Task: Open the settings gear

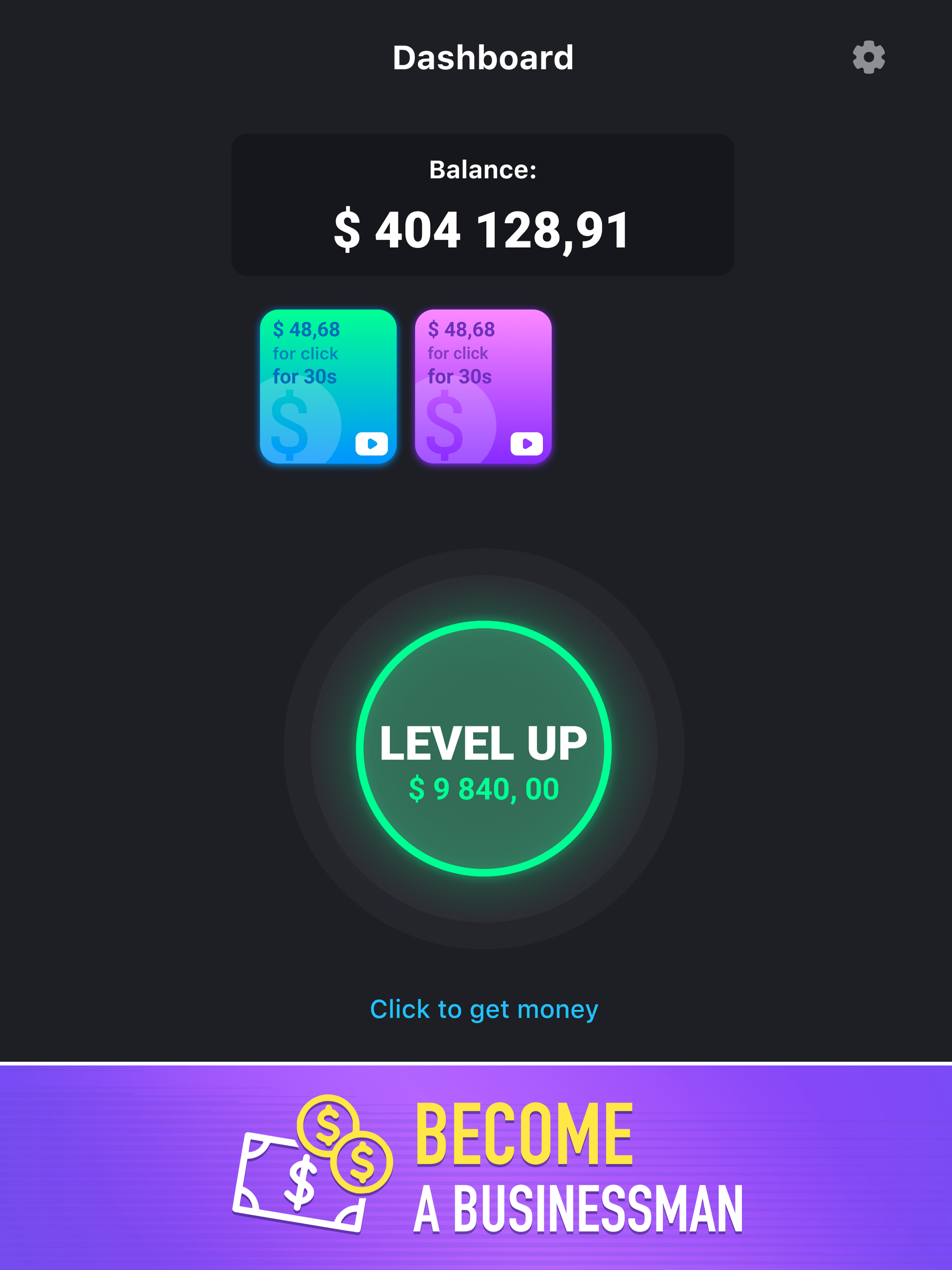Action: click(868, 58)
